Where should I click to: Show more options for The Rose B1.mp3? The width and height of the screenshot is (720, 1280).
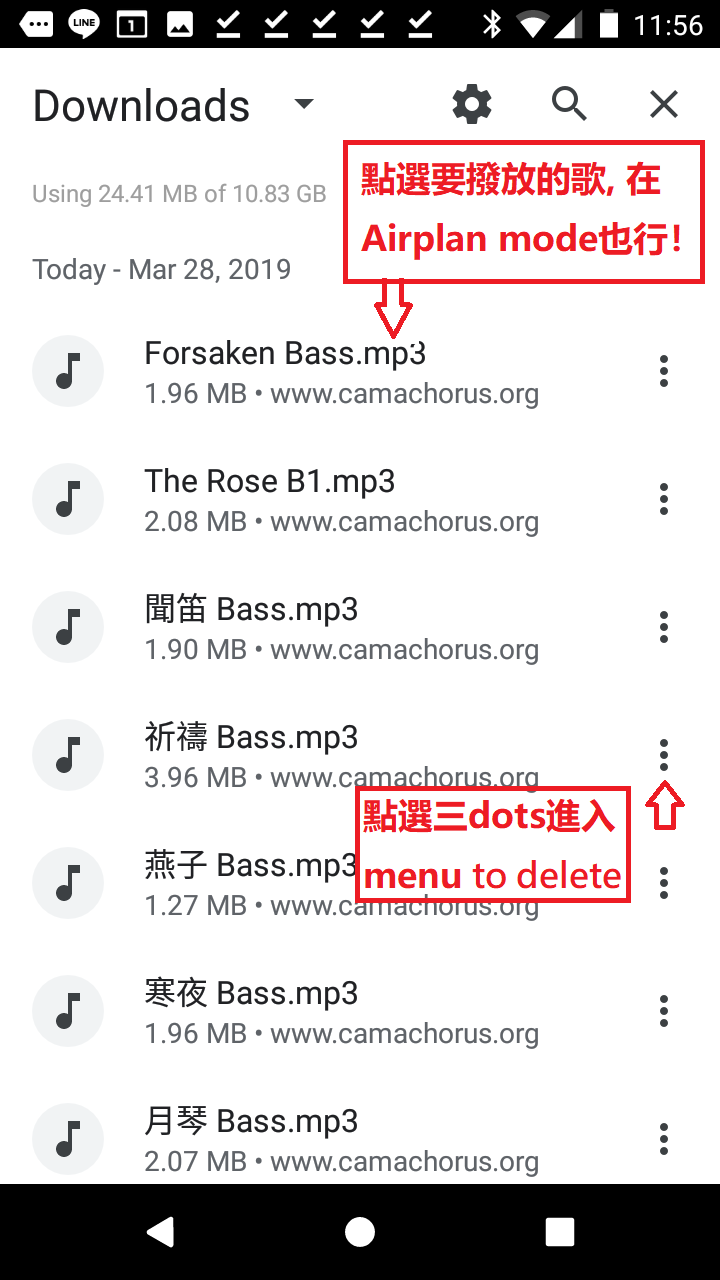pyautogui.click(x=664, y=499)
